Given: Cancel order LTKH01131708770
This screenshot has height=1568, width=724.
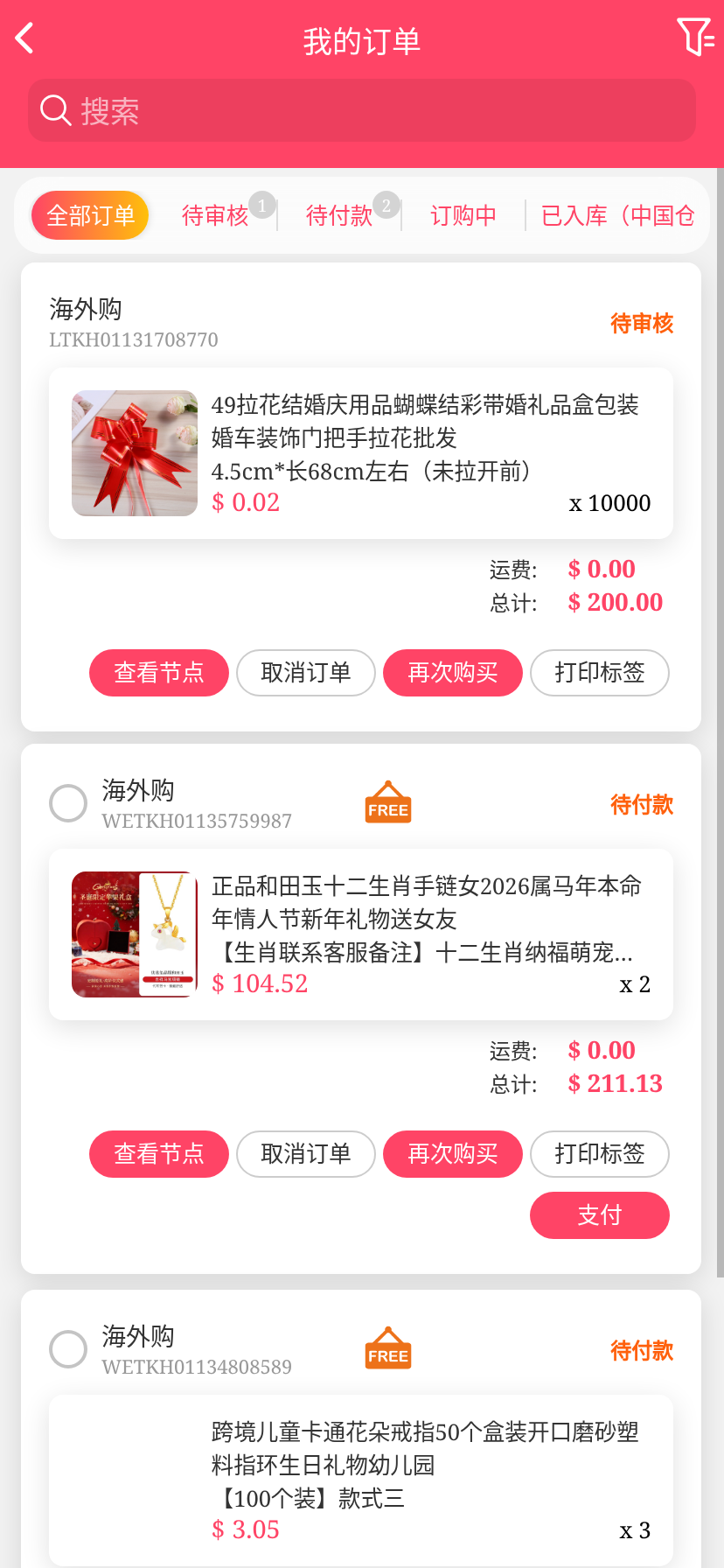Looking at the screenshot, I should (305, 673).
